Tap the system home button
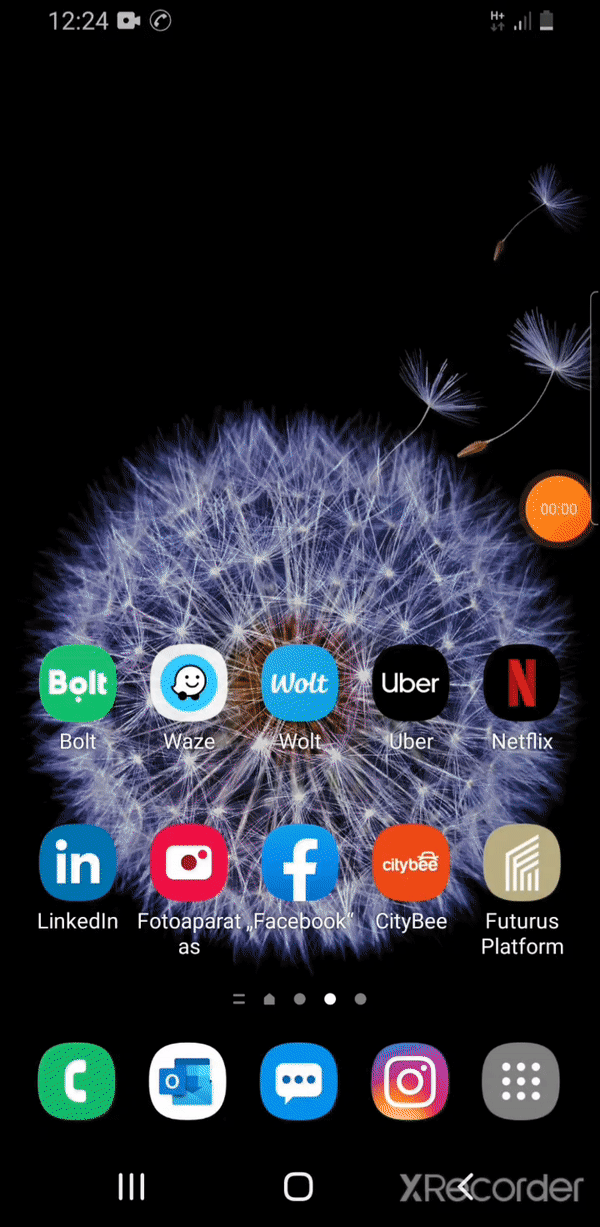This screenshot has width=600, height=1227. 299,1186
